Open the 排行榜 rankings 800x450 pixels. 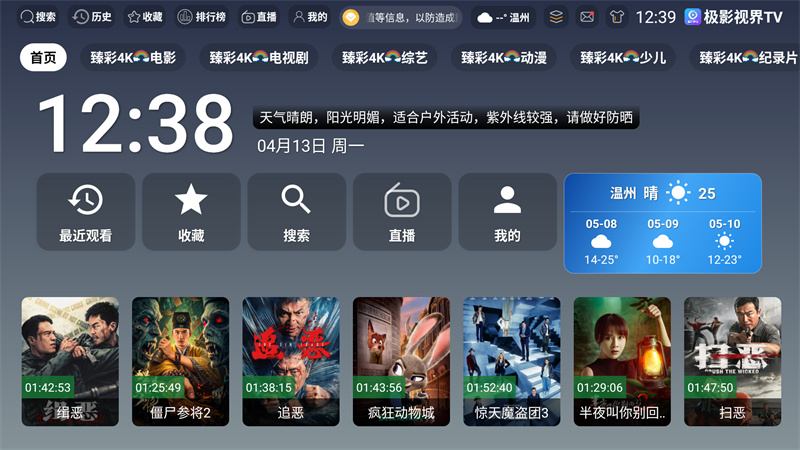pyautogui.click(x=202, y=17)
